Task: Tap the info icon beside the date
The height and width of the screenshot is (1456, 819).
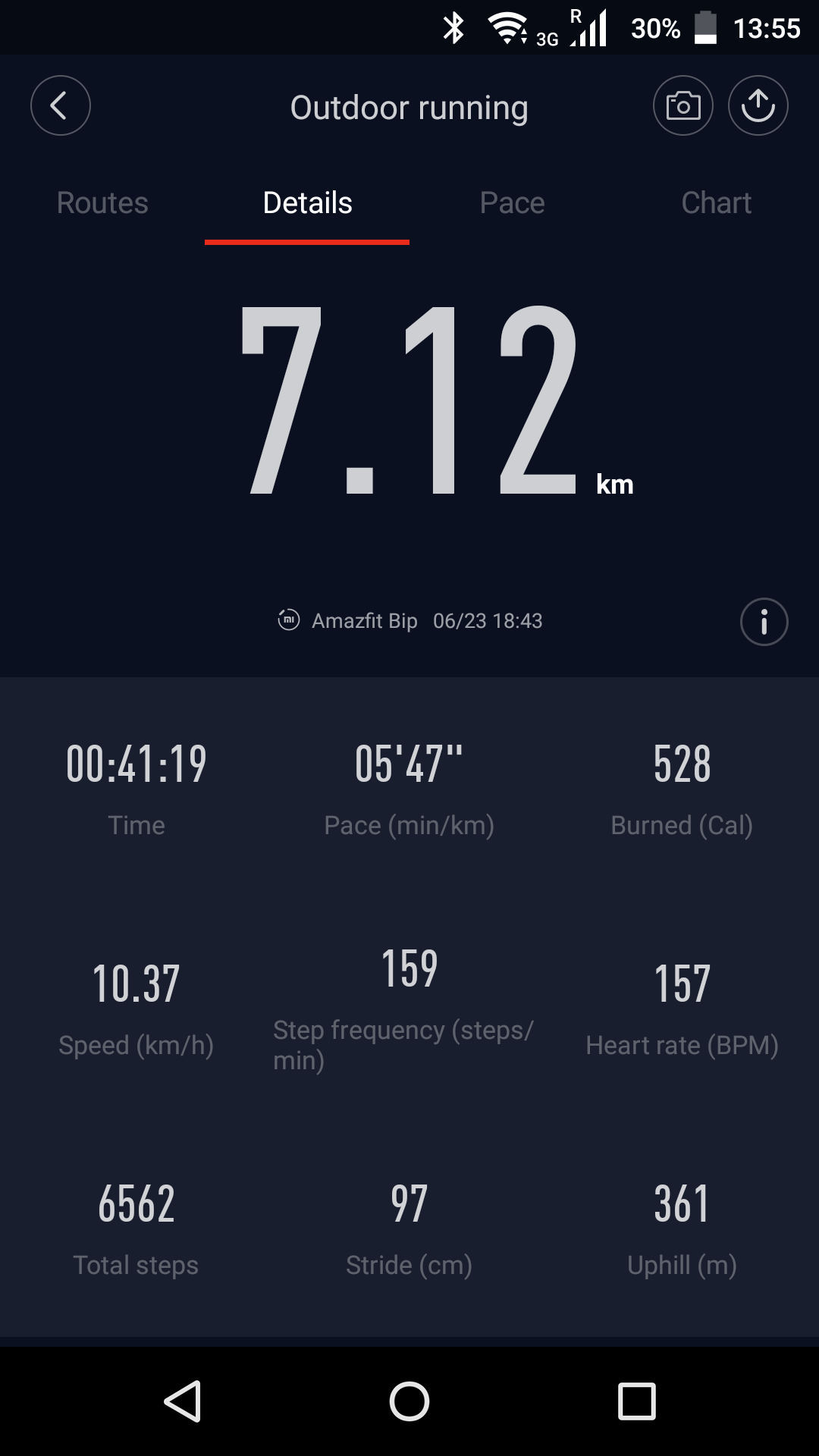Action: click(764, 622)
